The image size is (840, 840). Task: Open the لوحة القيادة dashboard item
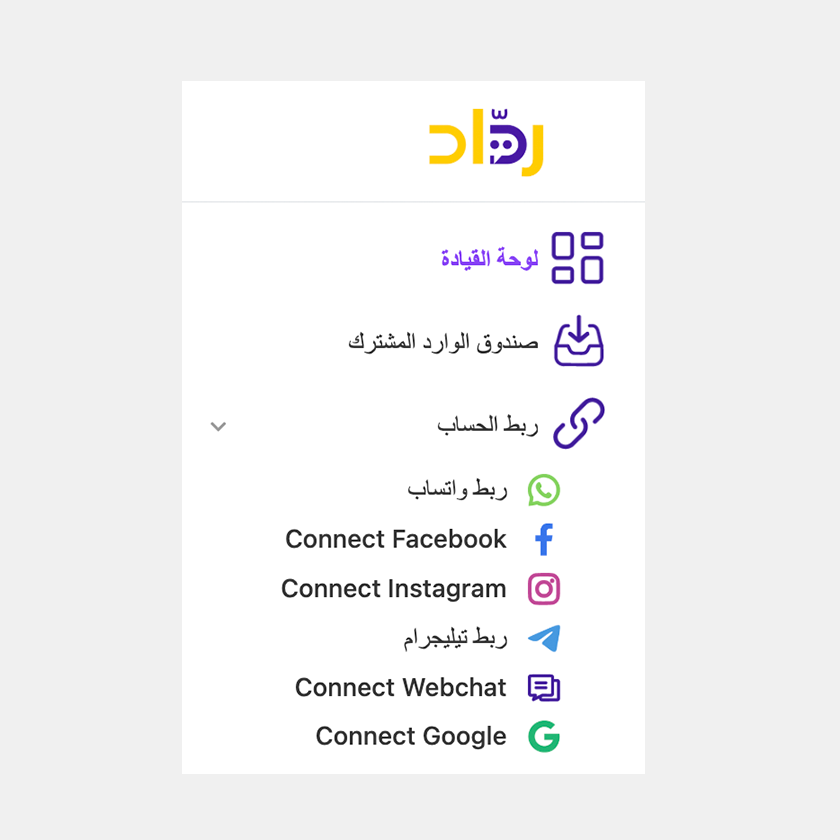490,259
